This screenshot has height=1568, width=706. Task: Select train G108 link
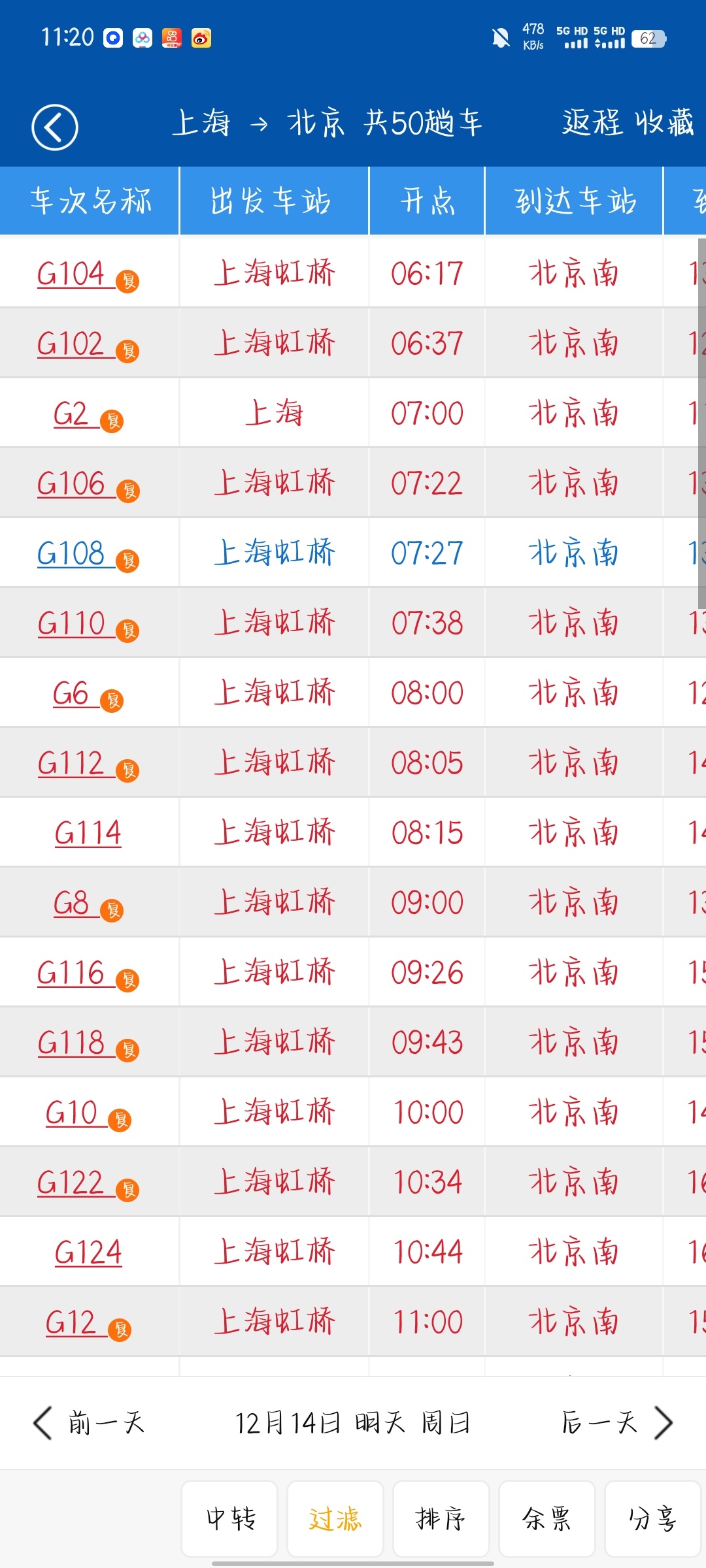pyautogui.click(x=71, y=553)
